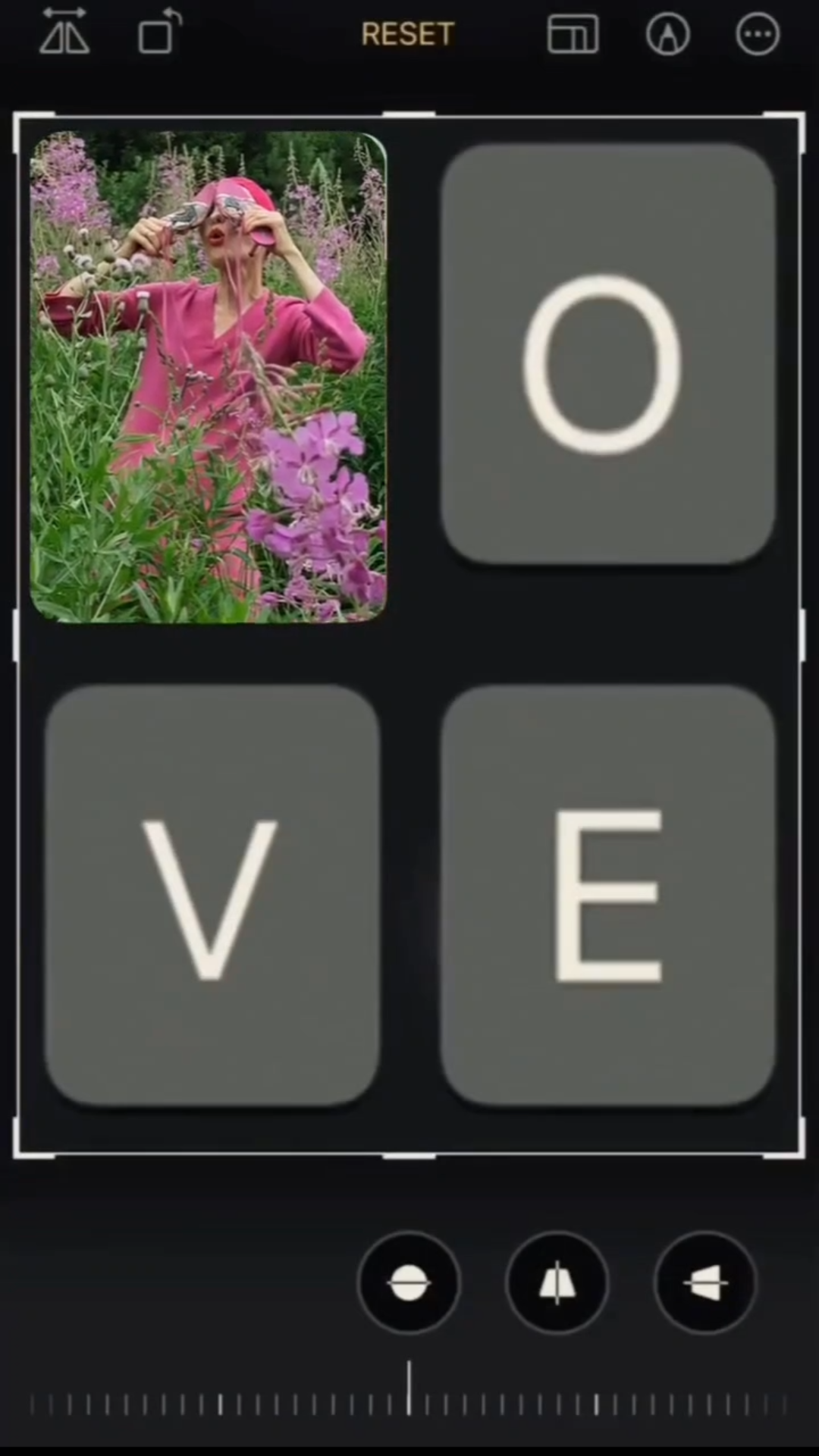Screen dimensions: 819x1456
Task: Tap RESET to undo crop changes
Action: click(x=408, y=34)
